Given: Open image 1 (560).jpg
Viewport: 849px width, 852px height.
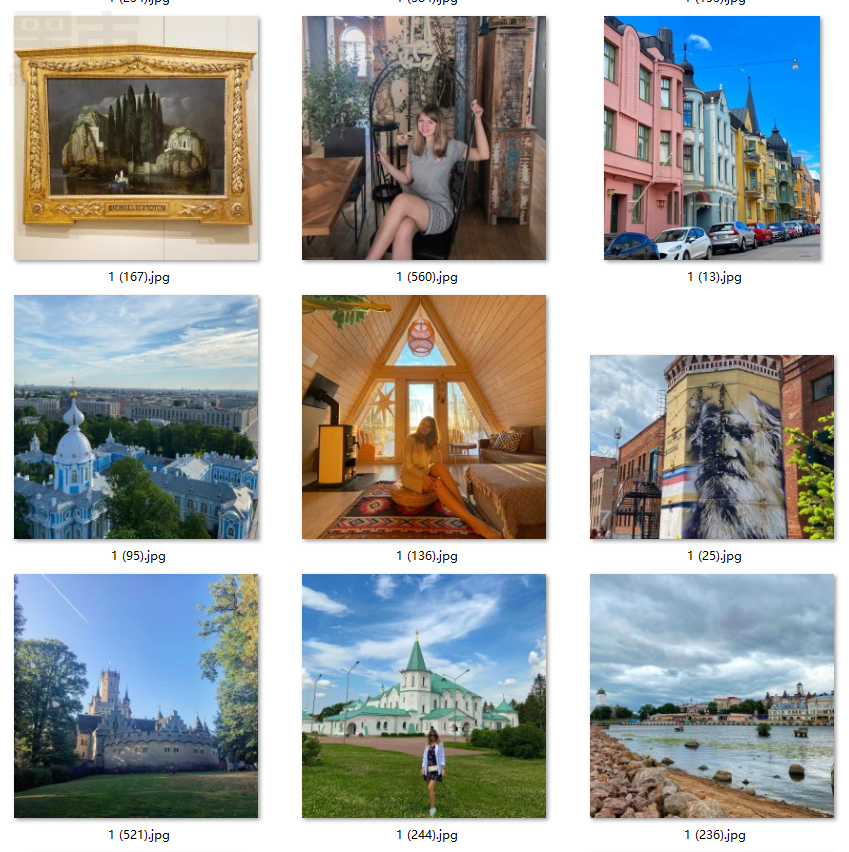Looking at the screenshot, I should tap(424, 138).
